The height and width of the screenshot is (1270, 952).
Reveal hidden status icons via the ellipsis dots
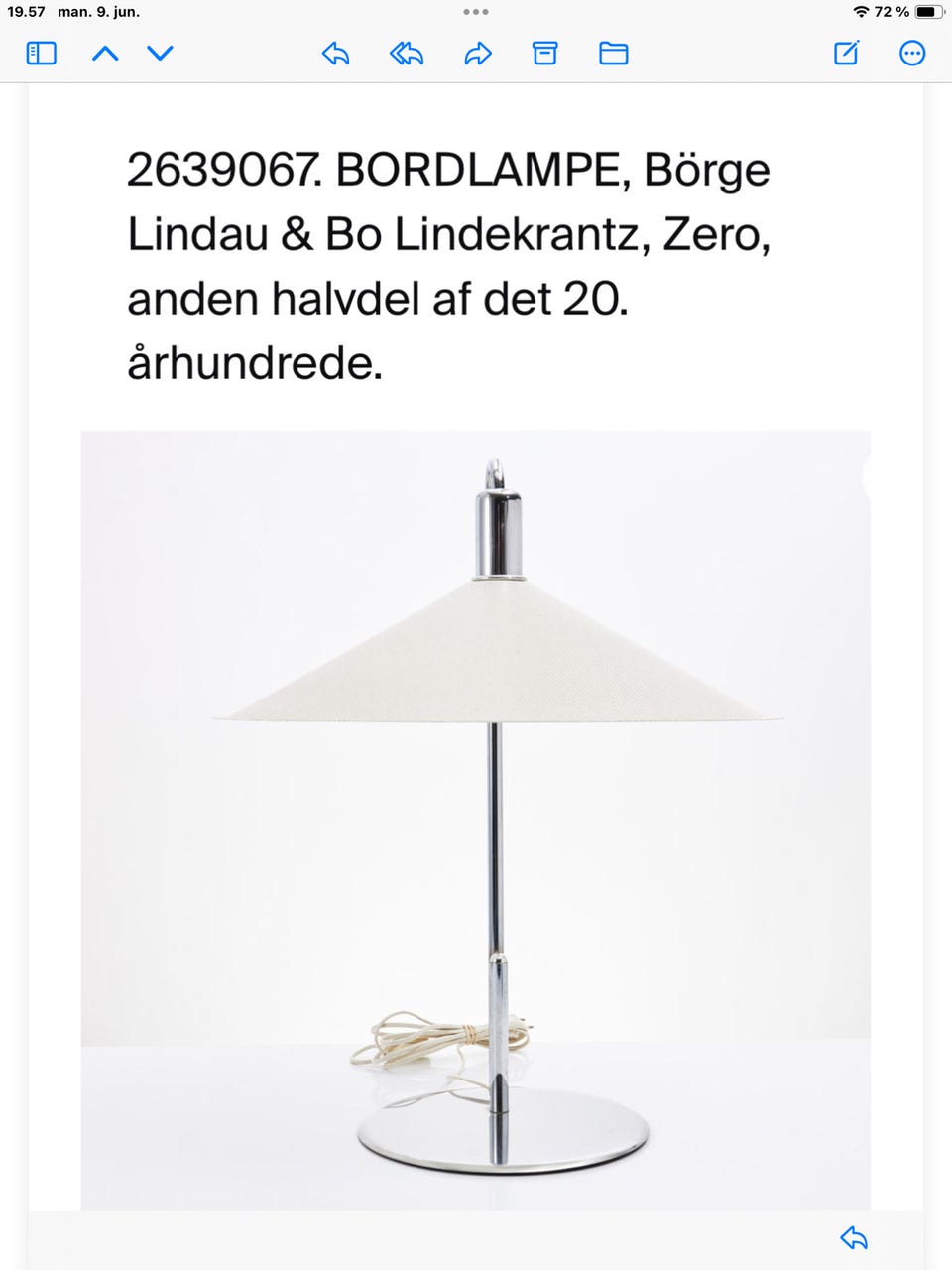click(476, 13)
